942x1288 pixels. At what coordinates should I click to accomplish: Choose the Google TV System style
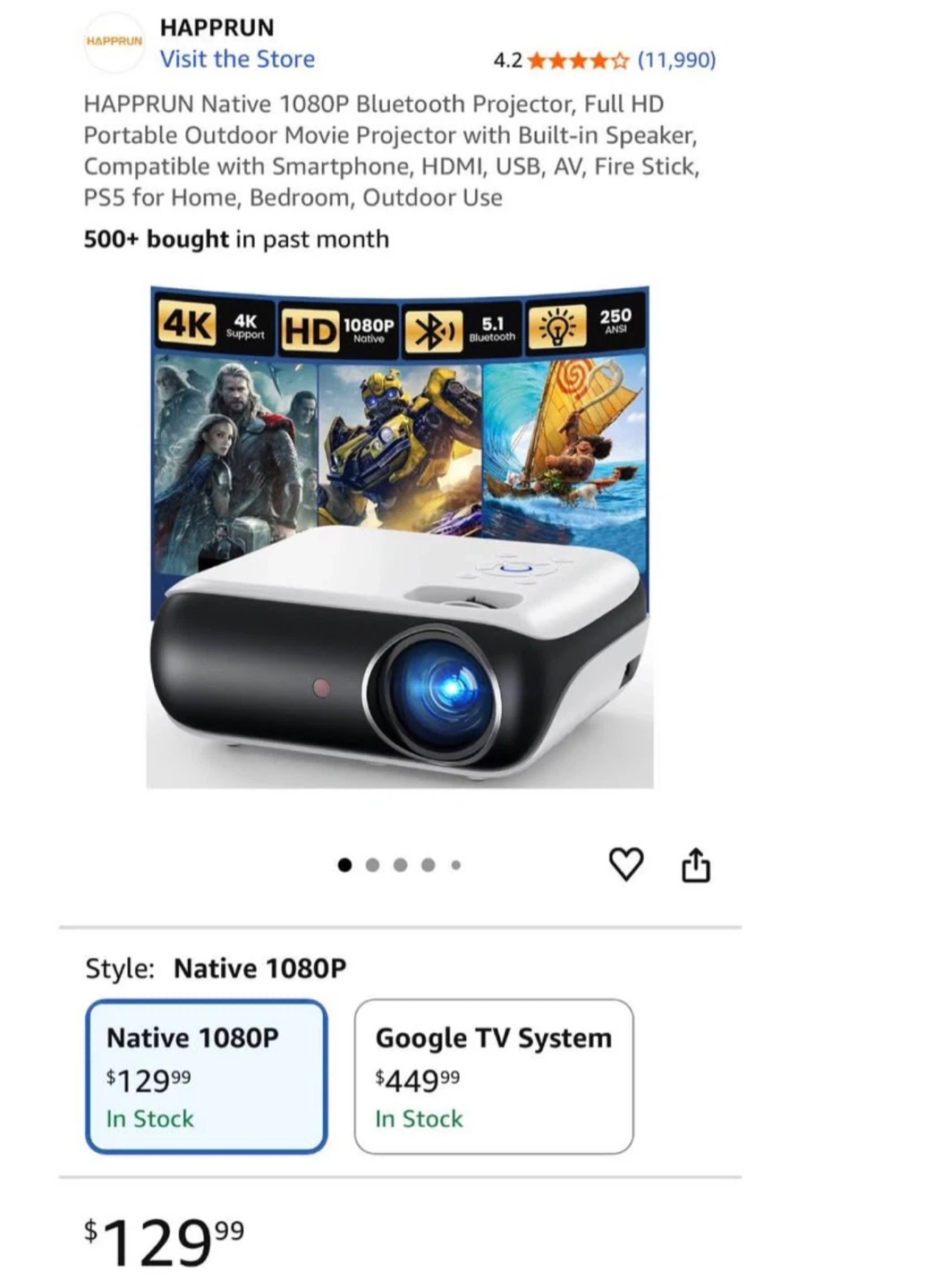point(493,1076)
